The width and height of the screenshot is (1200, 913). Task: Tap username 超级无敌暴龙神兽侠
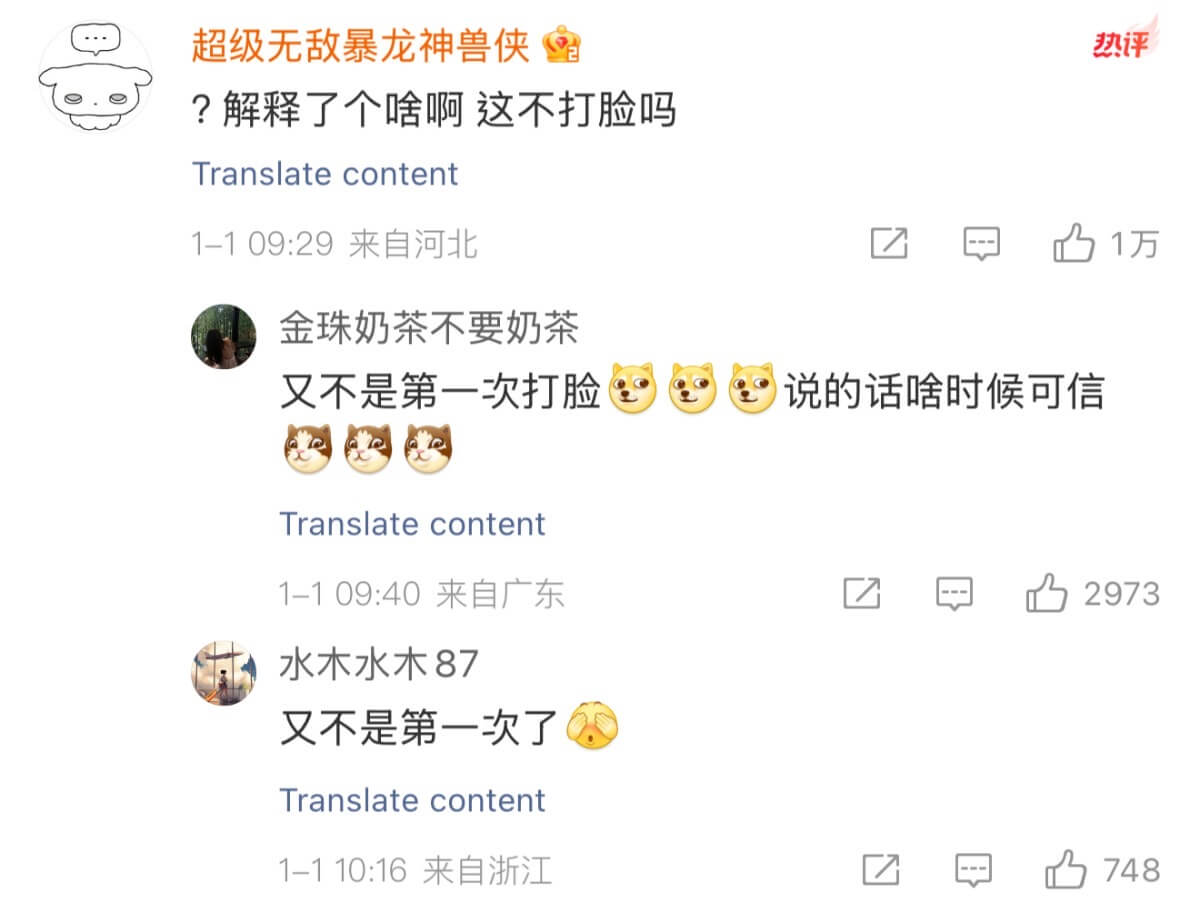tap(360, 45)
